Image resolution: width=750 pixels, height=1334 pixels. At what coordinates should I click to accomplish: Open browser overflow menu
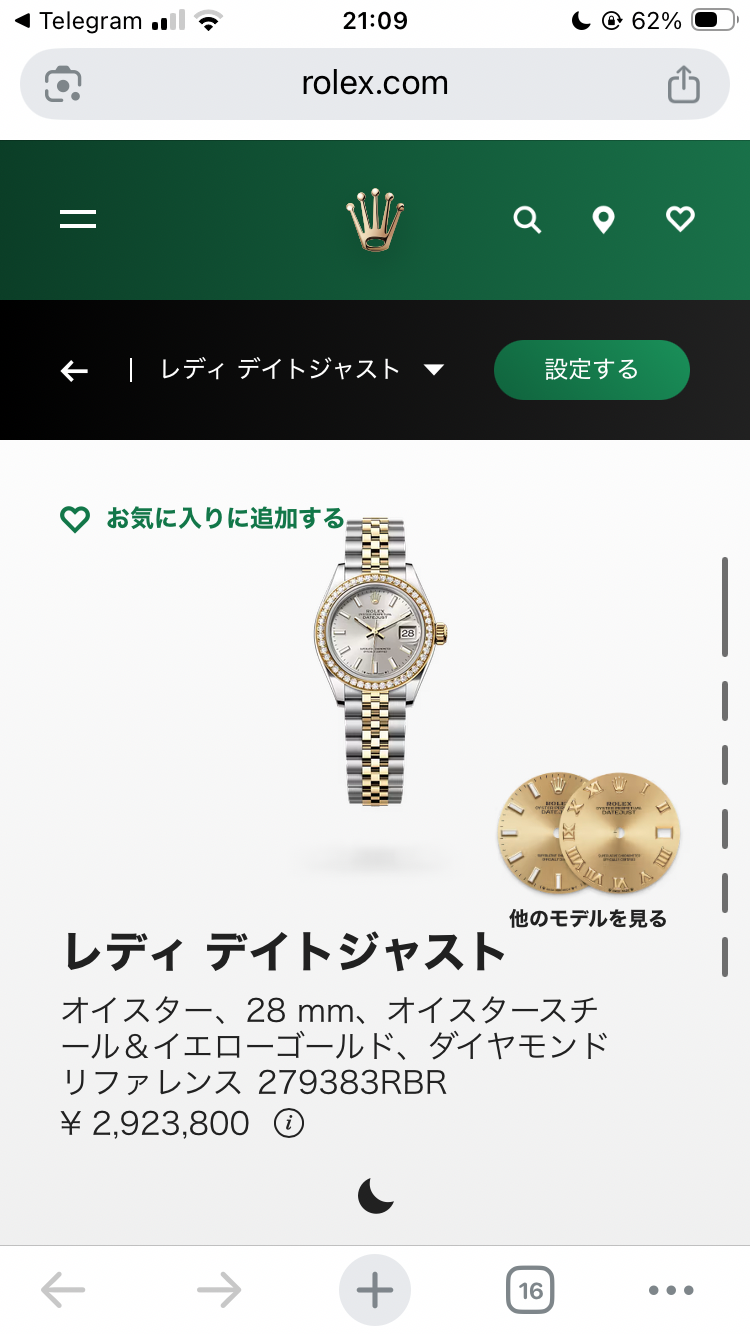pos(671,1291)
